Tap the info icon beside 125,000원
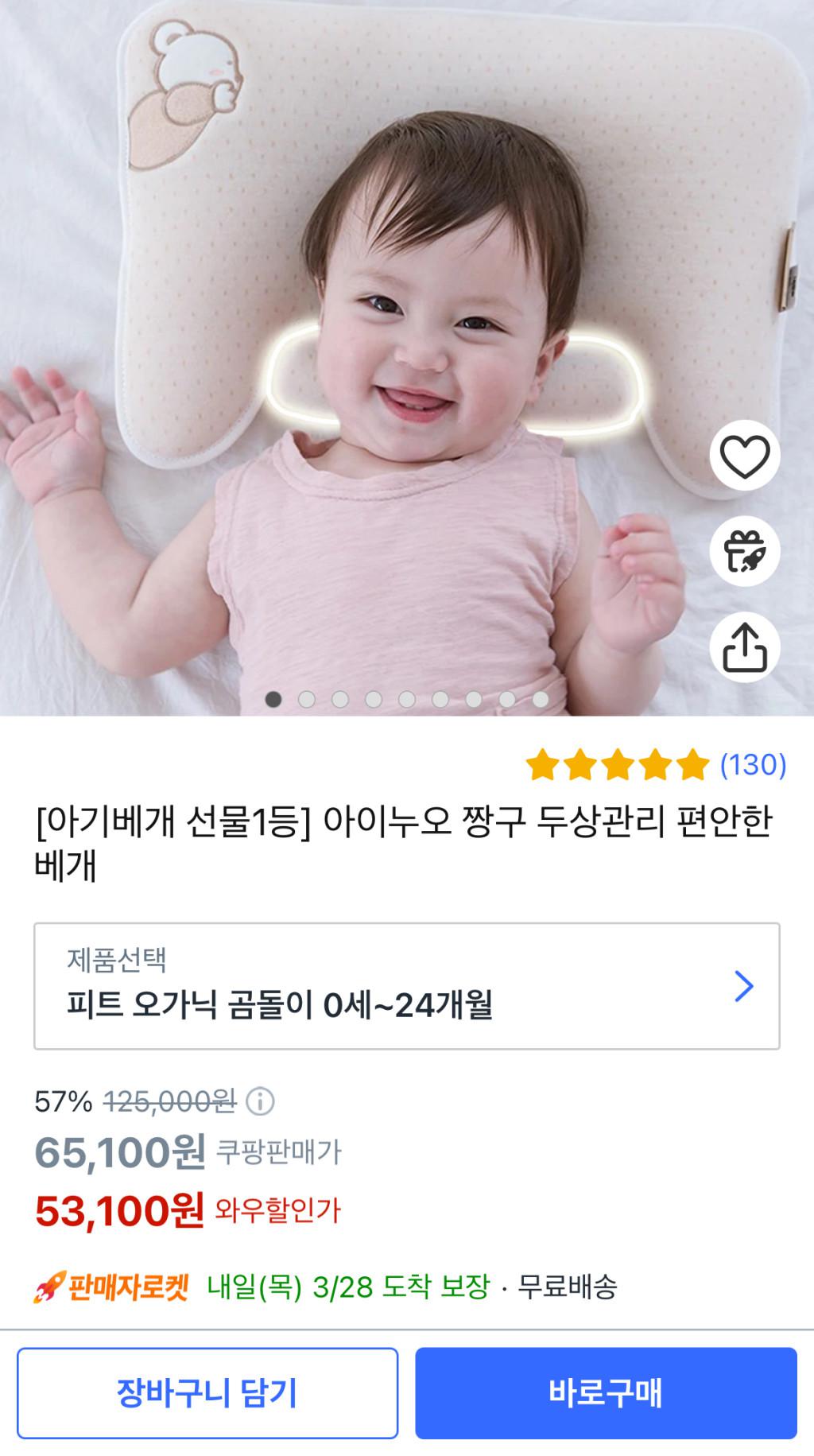Screen dimensions: 814x1456 [x=260, y=1101]
